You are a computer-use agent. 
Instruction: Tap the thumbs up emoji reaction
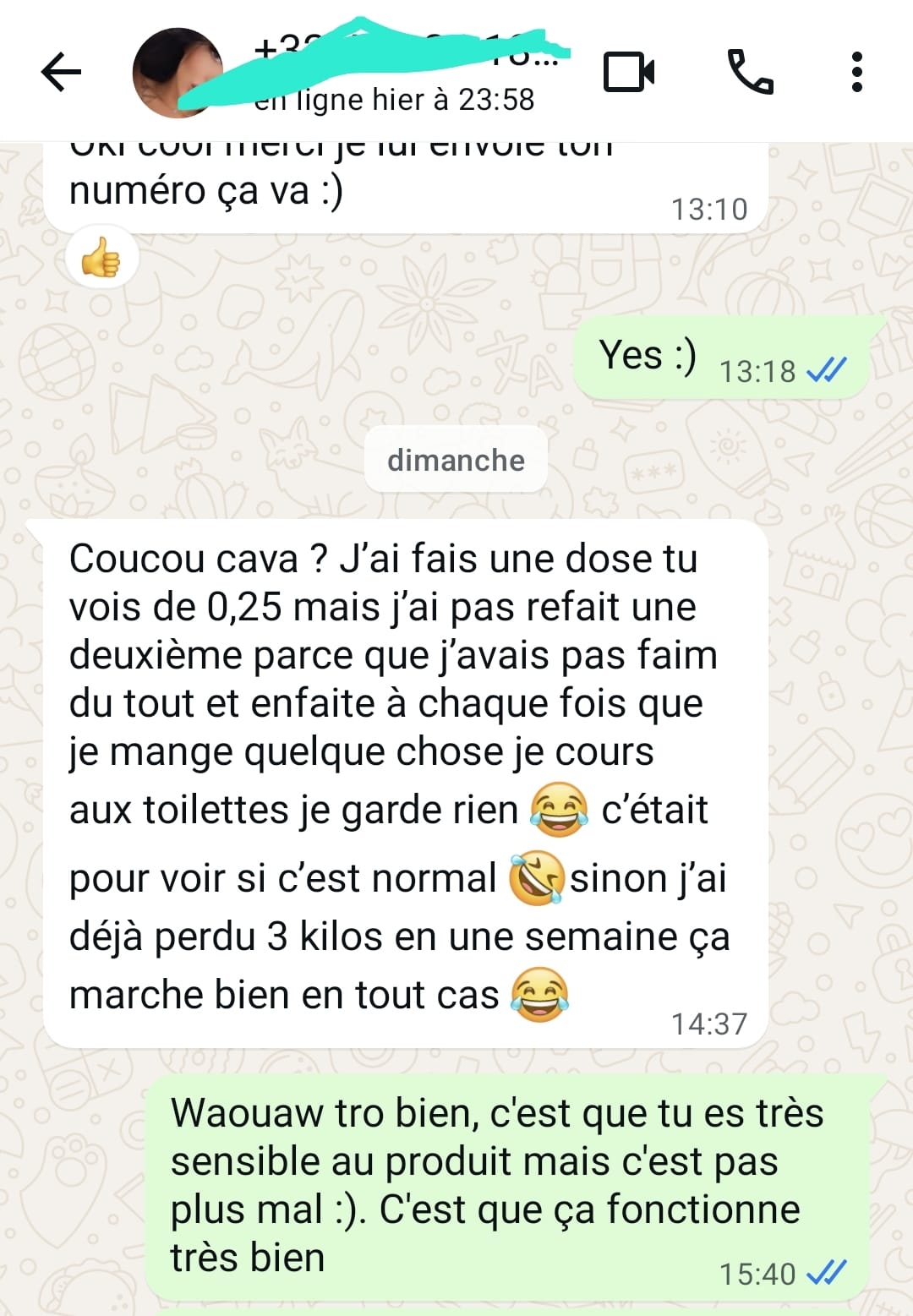click(x=101, y=256)
